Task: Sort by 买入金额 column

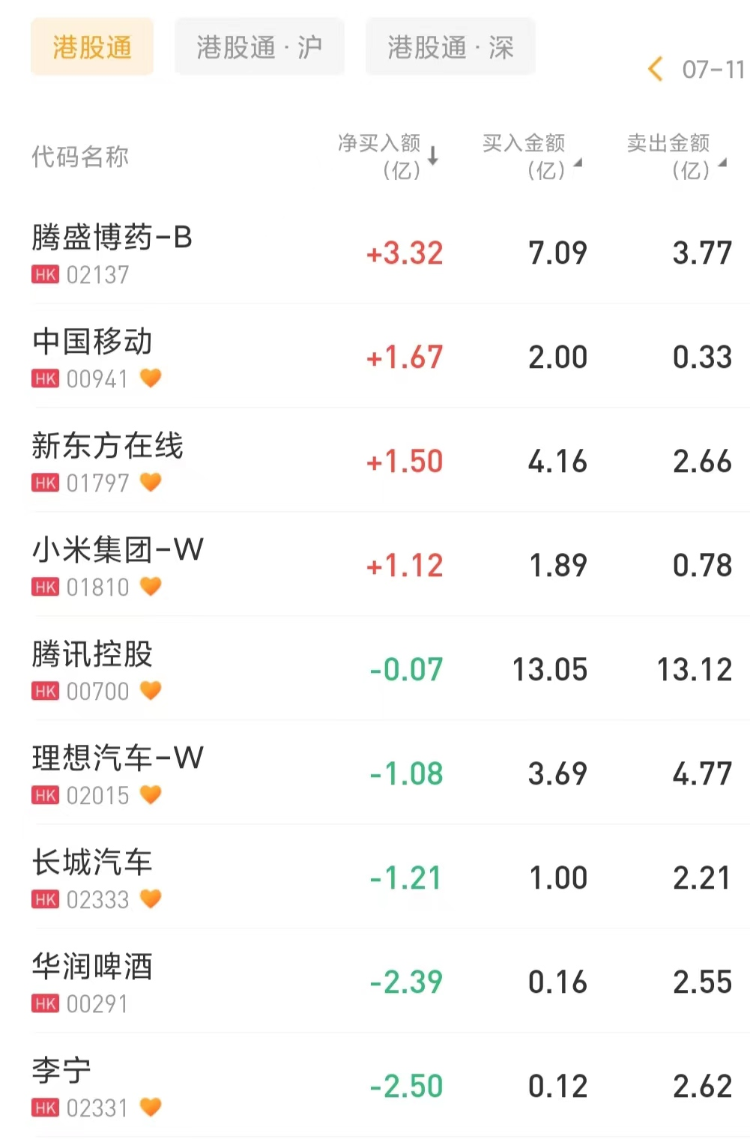Action: [532, 157]
